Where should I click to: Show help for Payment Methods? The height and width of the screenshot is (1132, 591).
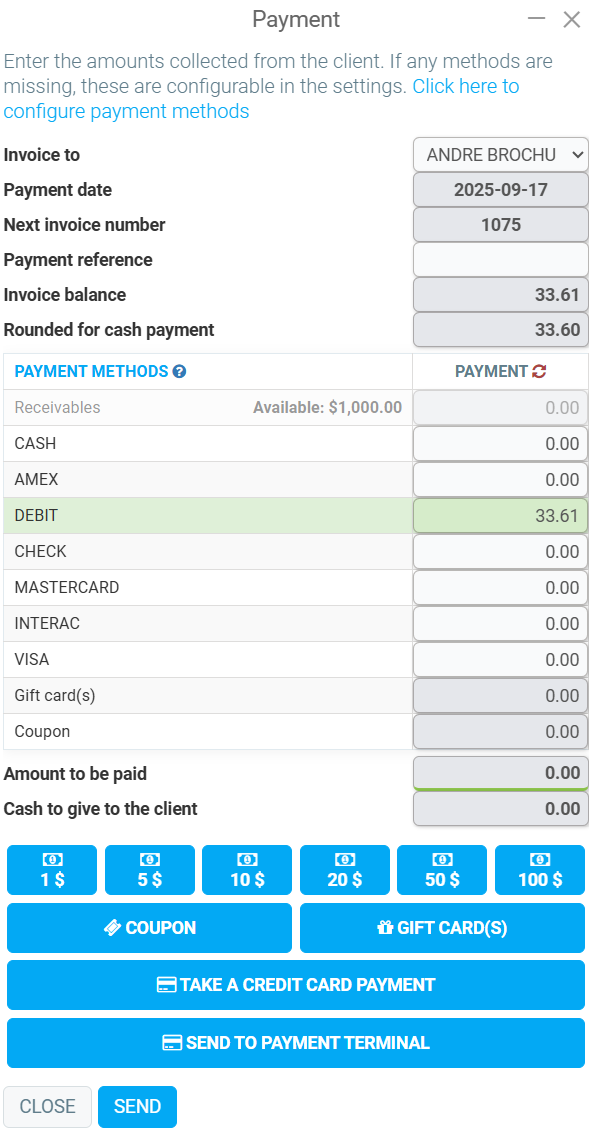point(180,372)
